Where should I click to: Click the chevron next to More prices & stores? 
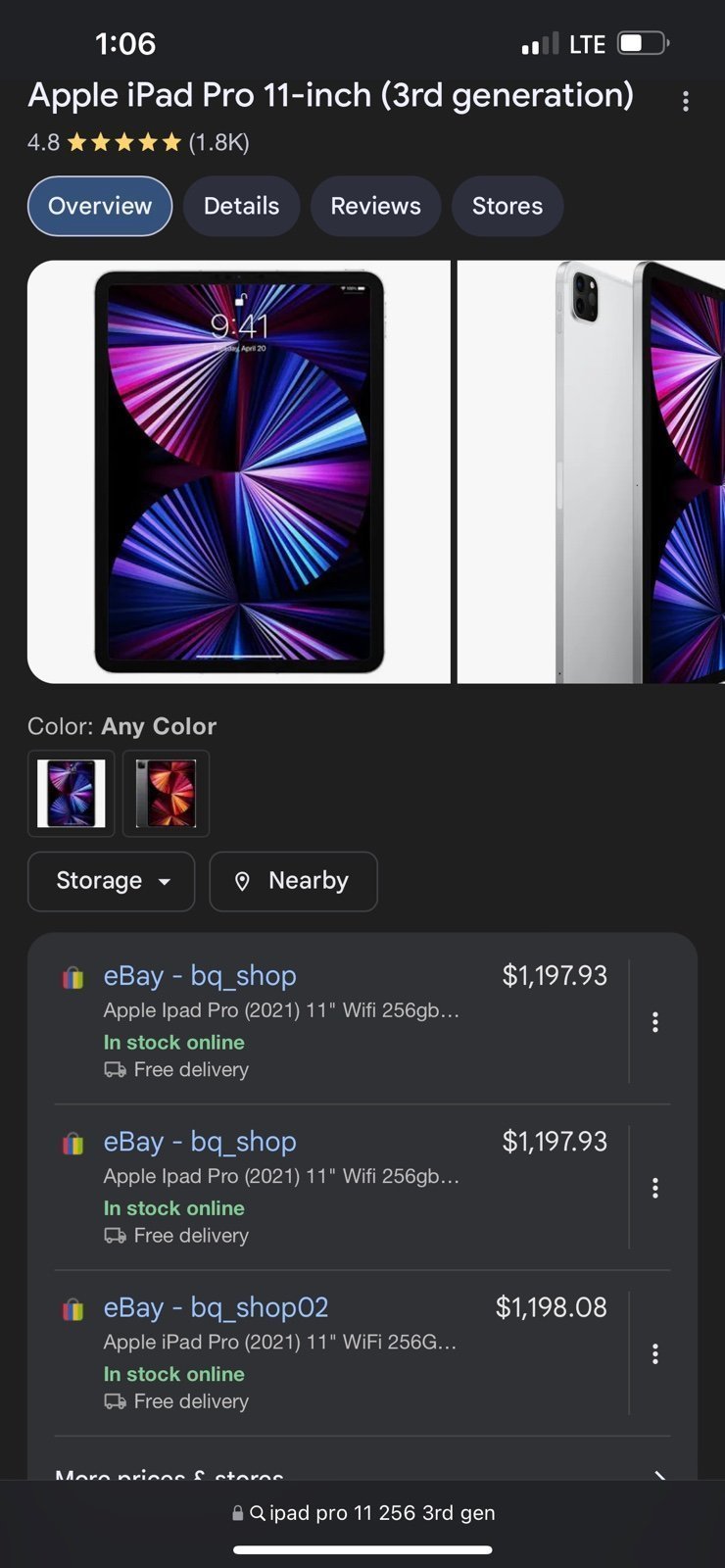658,1472
